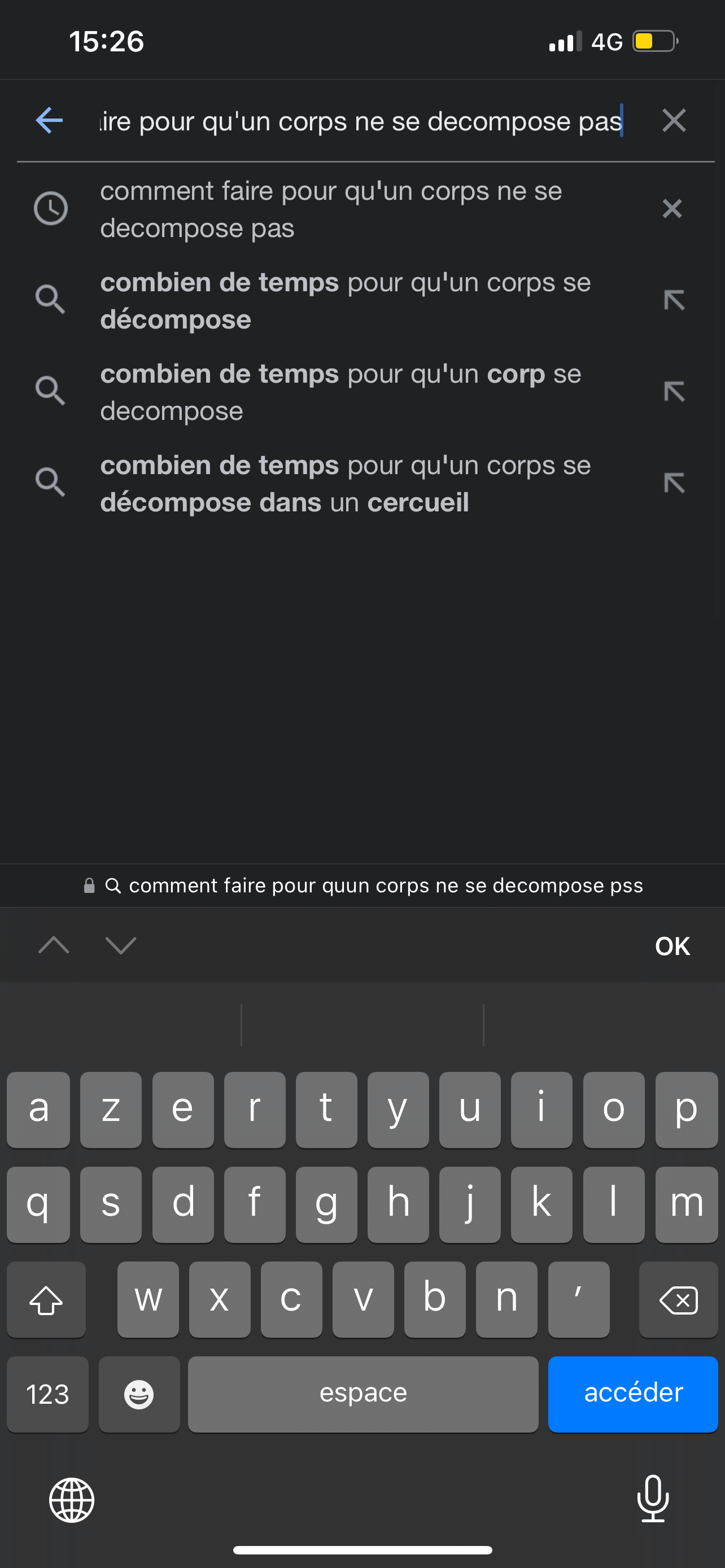Open the 'decompose pss' address bar entry

click(x=363, y=885)
